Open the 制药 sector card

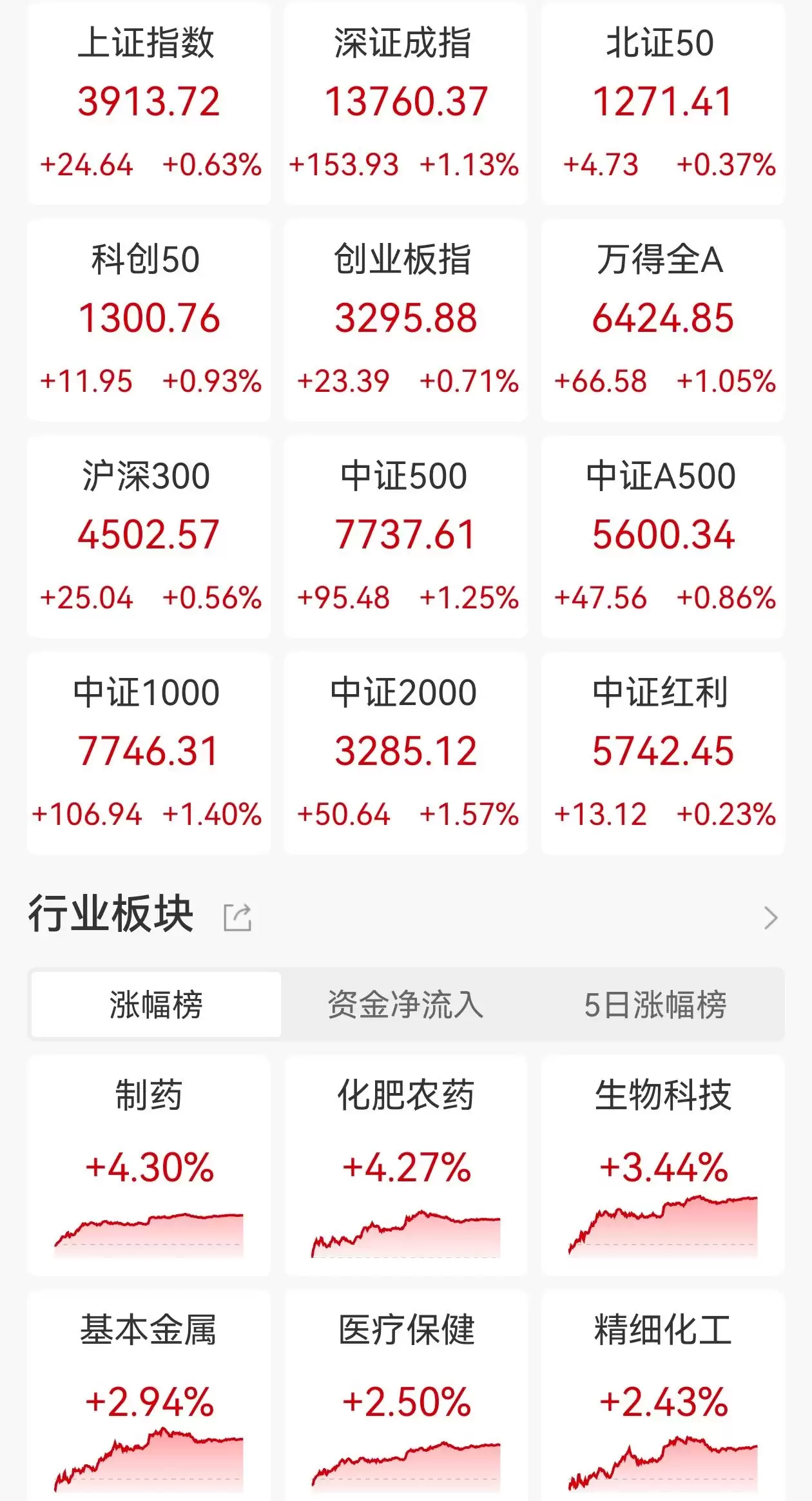pyautogui.click(x=149, y=1165)
